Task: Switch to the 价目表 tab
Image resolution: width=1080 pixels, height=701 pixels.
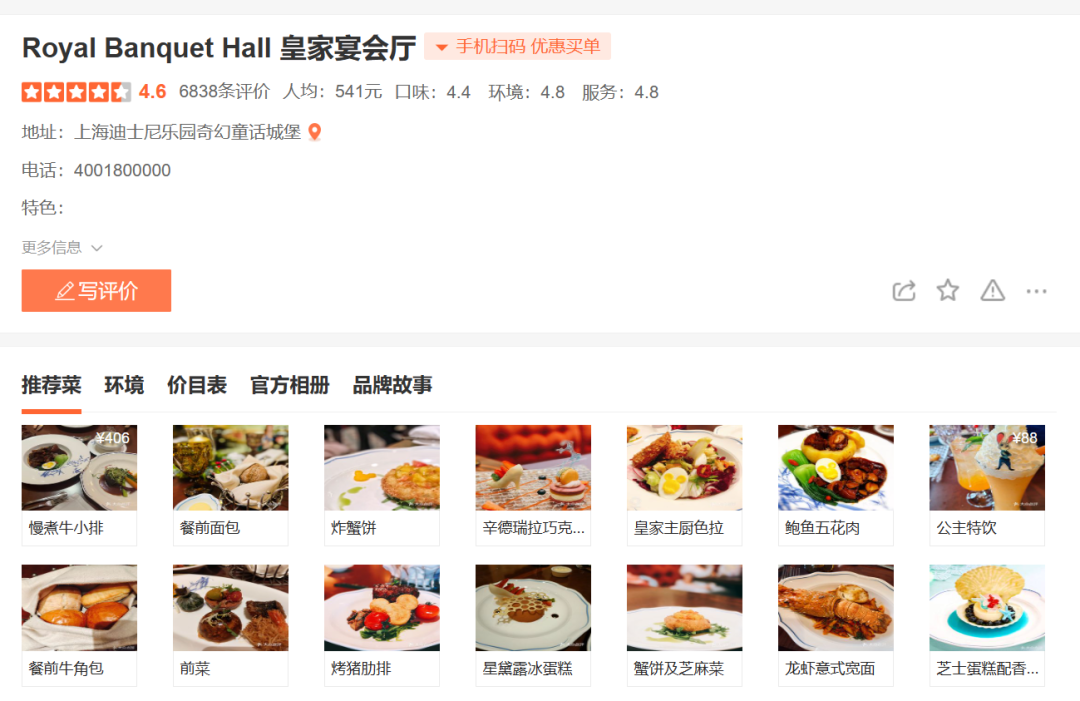Action: 197,385
